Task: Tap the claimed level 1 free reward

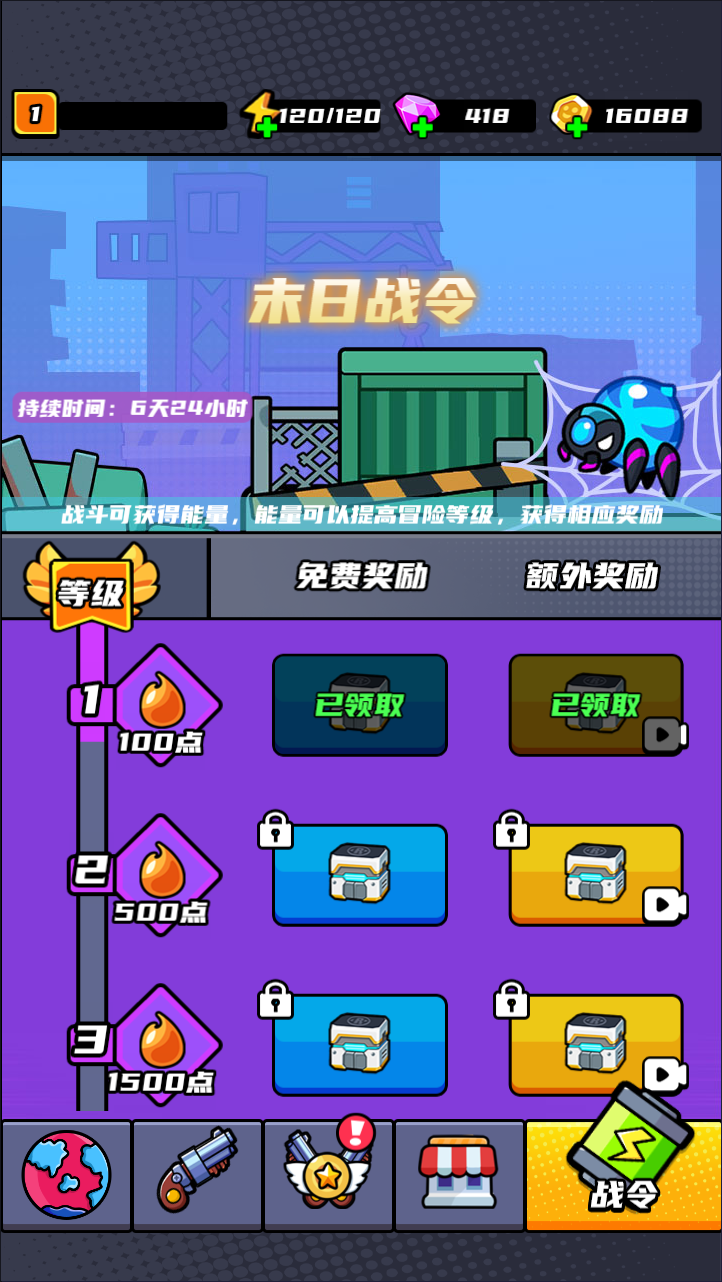Action: 360,705
